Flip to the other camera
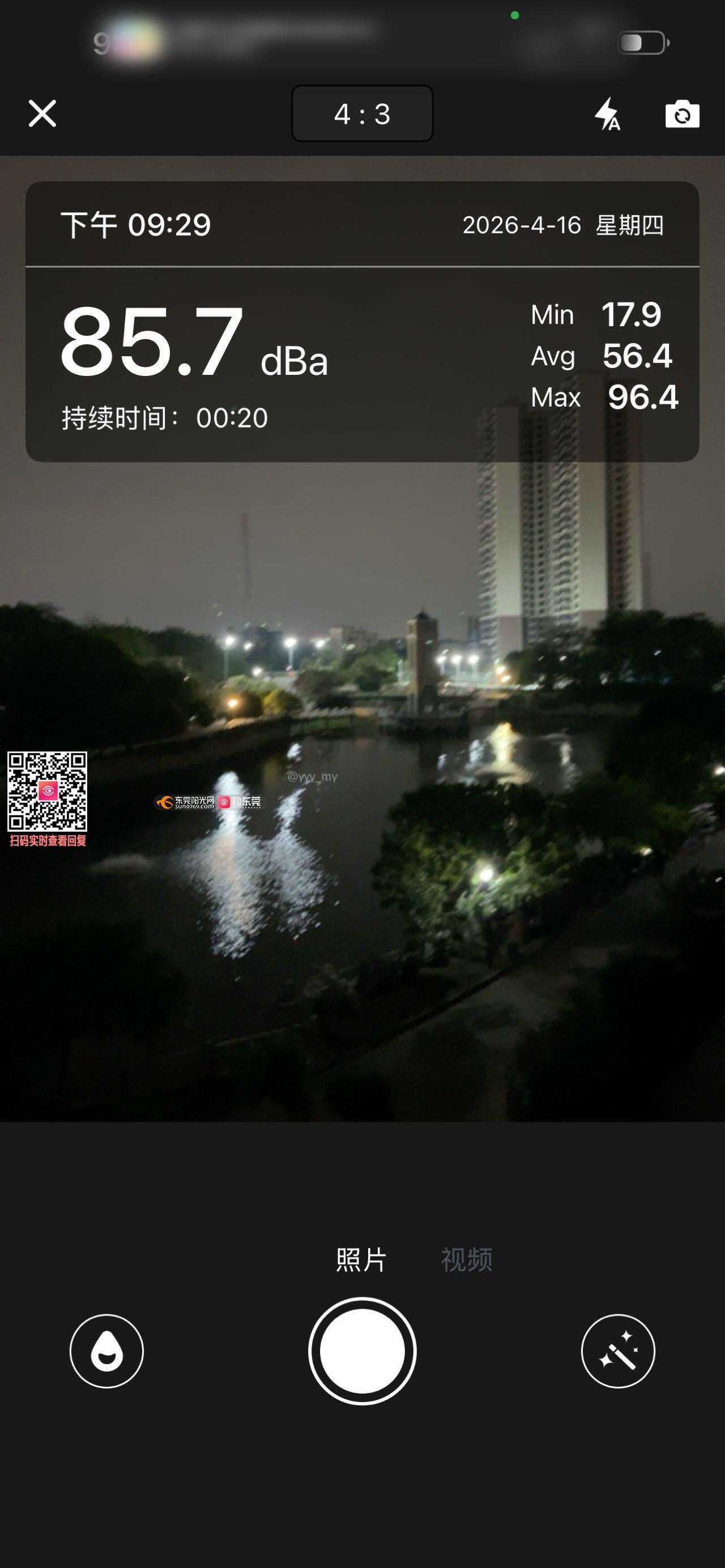This screenshot has height=1568, width=725. click(x=682, y=114)
